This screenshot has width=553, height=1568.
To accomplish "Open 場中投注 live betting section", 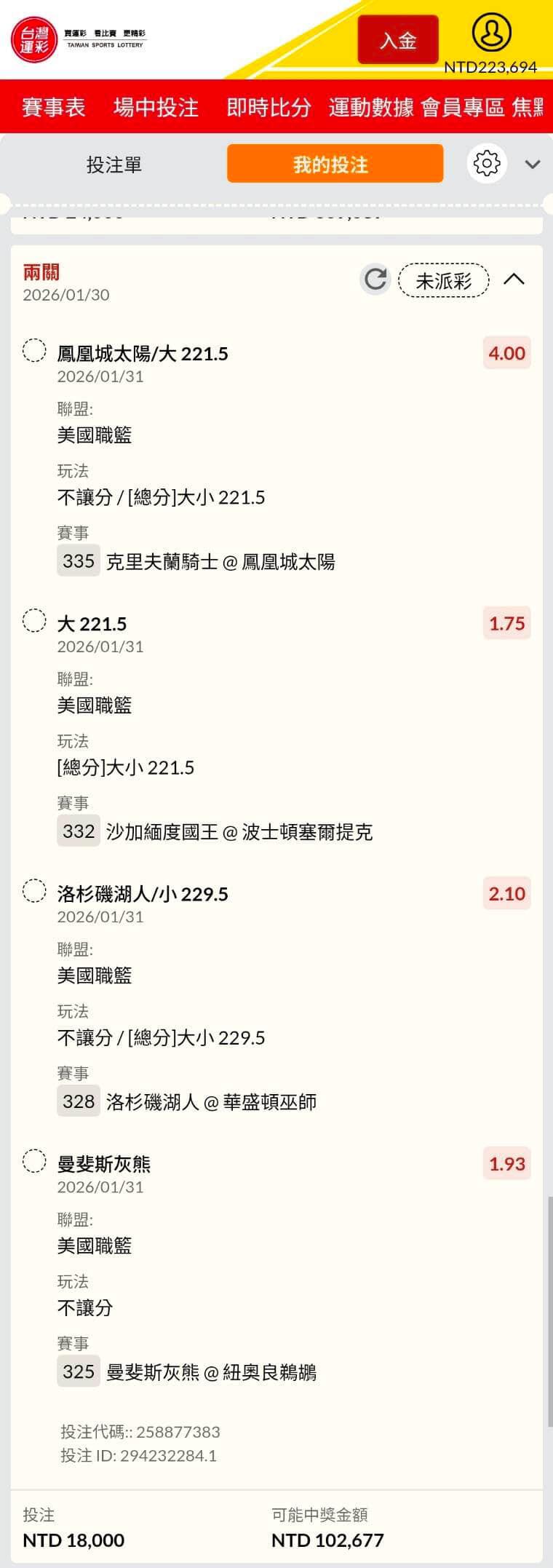I will click(156, 108).
